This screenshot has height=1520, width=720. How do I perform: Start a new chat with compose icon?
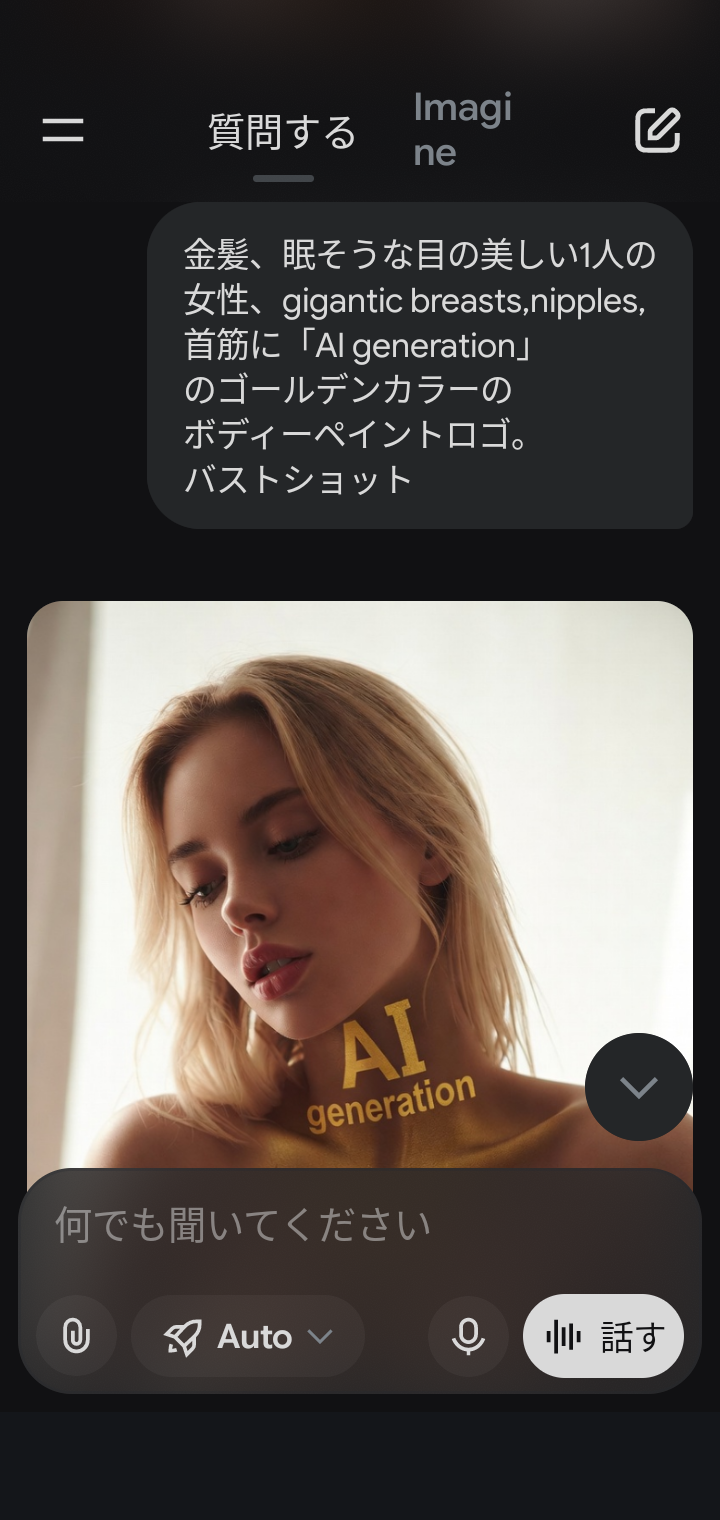click(657, 130)
